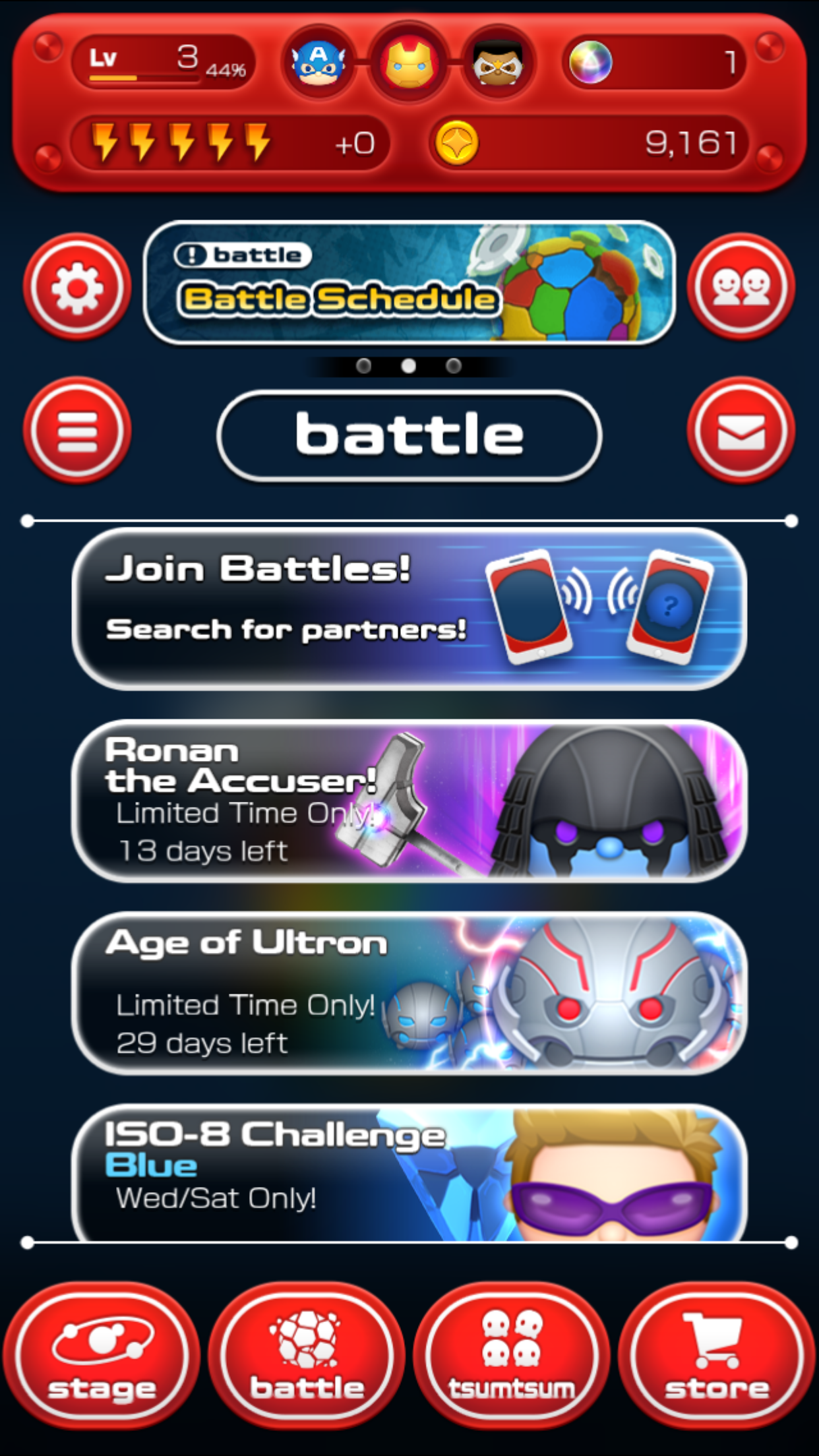This screenshot has width=819, height=1456.
Task: Open the energy stamina bar
Action: tap(229, 143)
